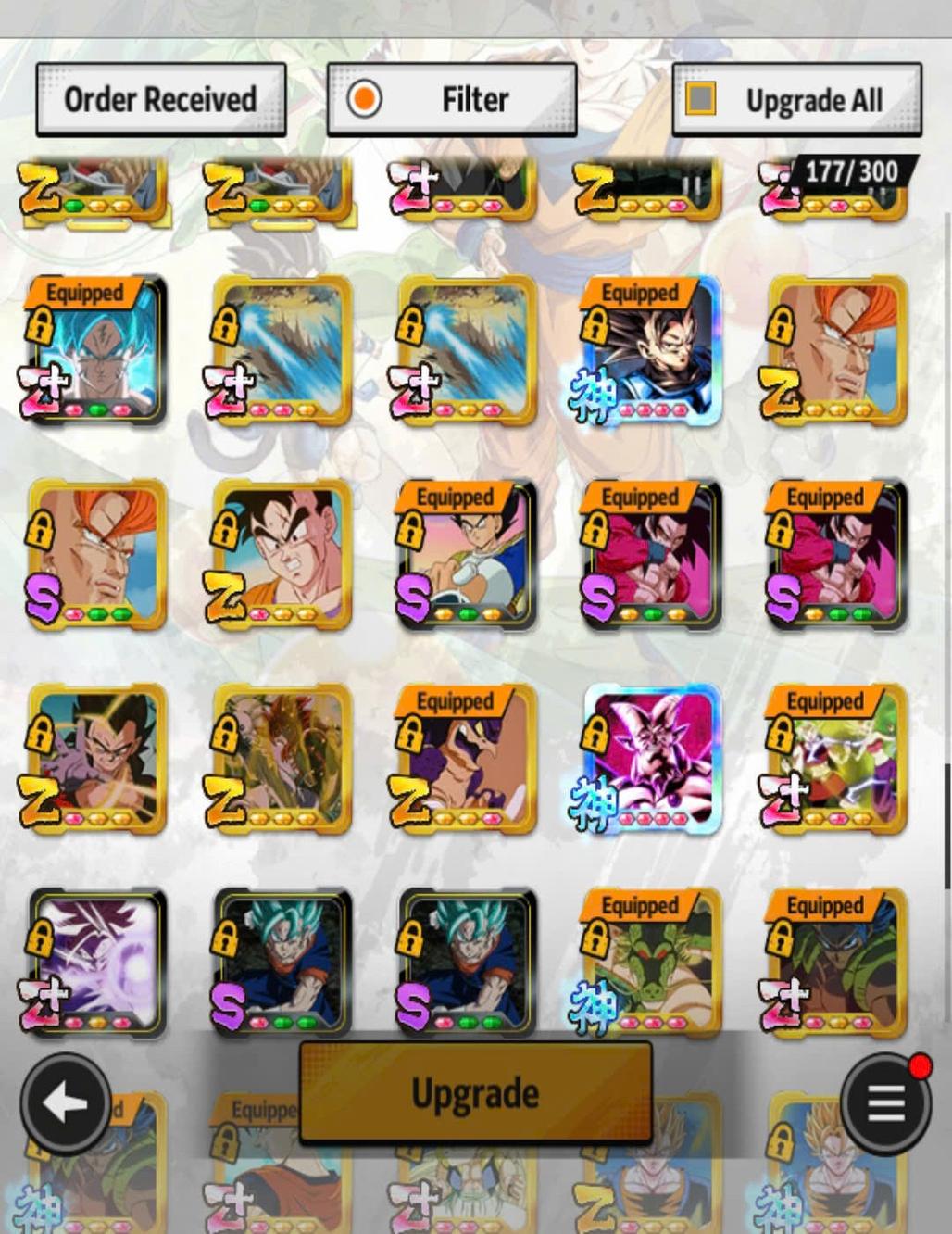Select the equipped green Shenron god-rank equipment
The image size is (952, 1234).
click(x=652, y=963)
